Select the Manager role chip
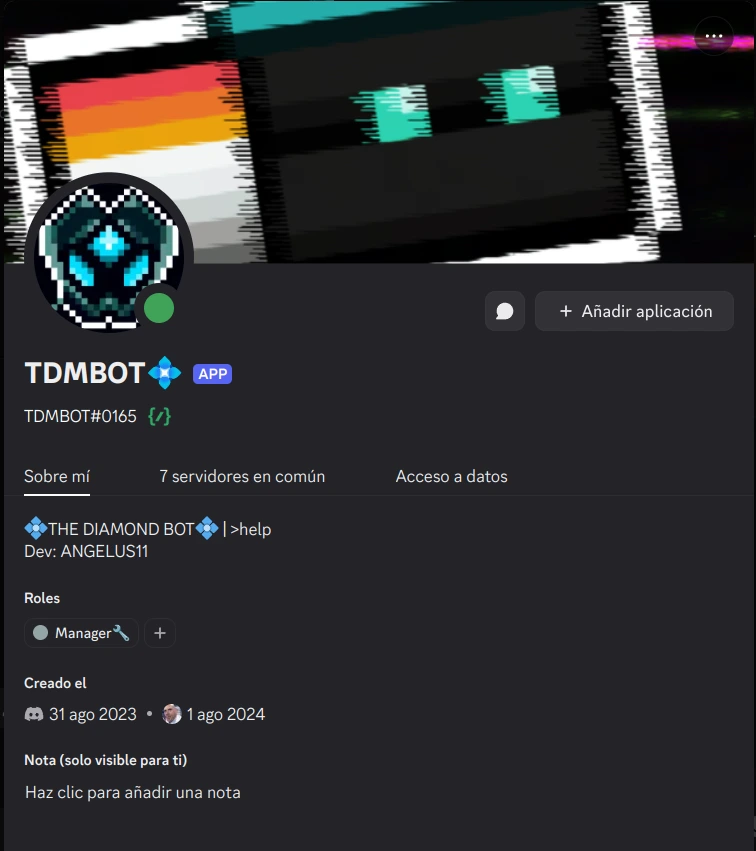 [82, 633]
